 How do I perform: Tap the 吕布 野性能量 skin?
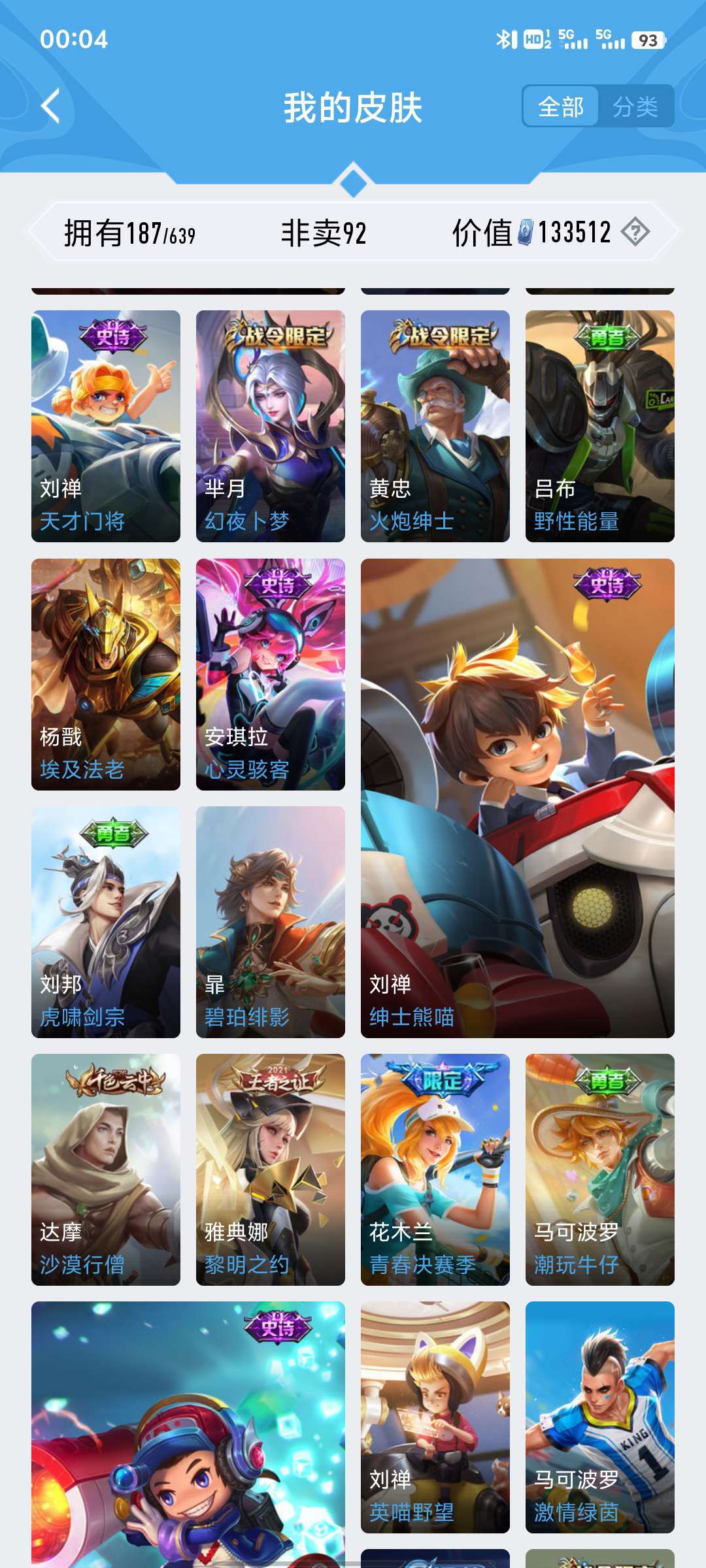pyautogui.click(x=600, y=426)
